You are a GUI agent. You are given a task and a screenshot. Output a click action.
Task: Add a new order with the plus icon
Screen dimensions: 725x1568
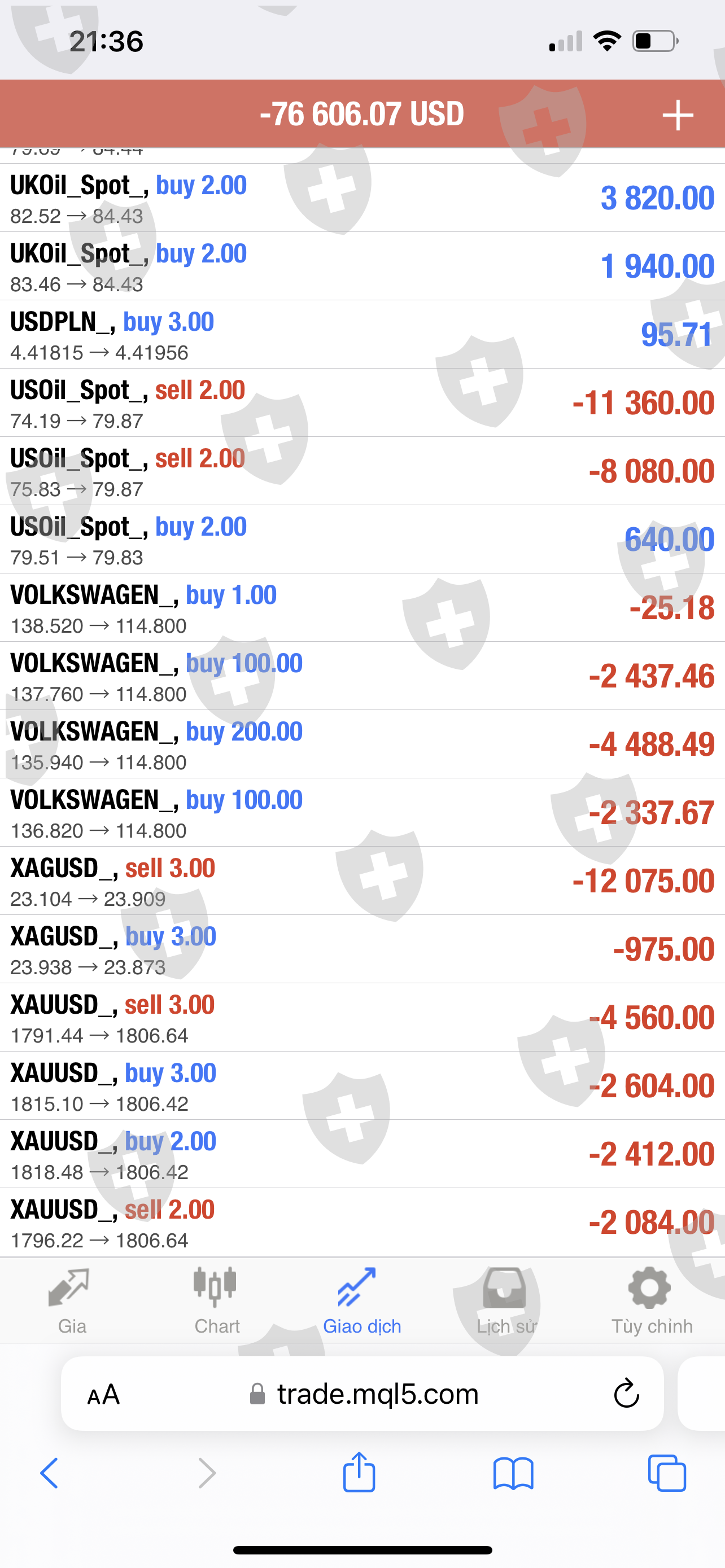(678, 115)
